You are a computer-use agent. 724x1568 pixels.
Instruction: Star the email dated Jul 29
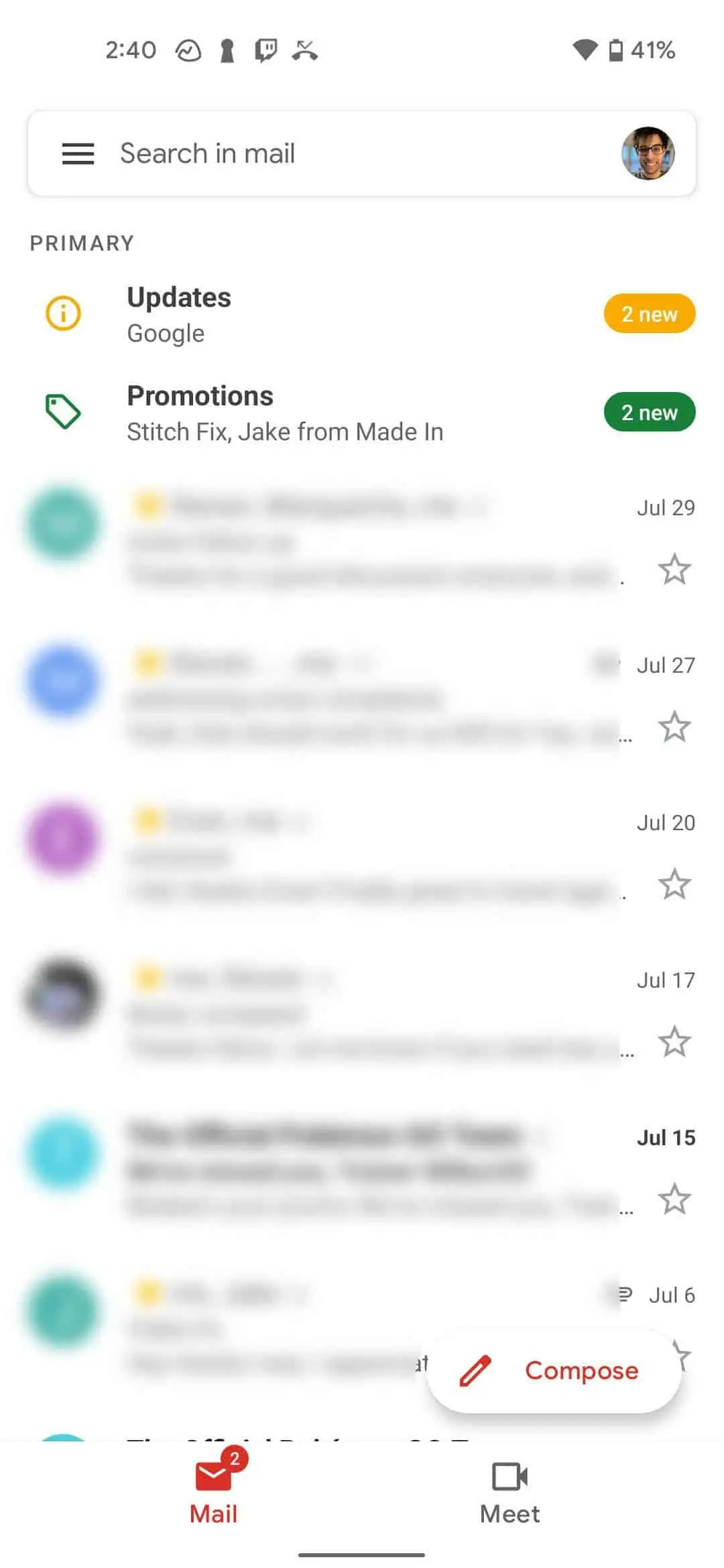[x=674, y=570]
